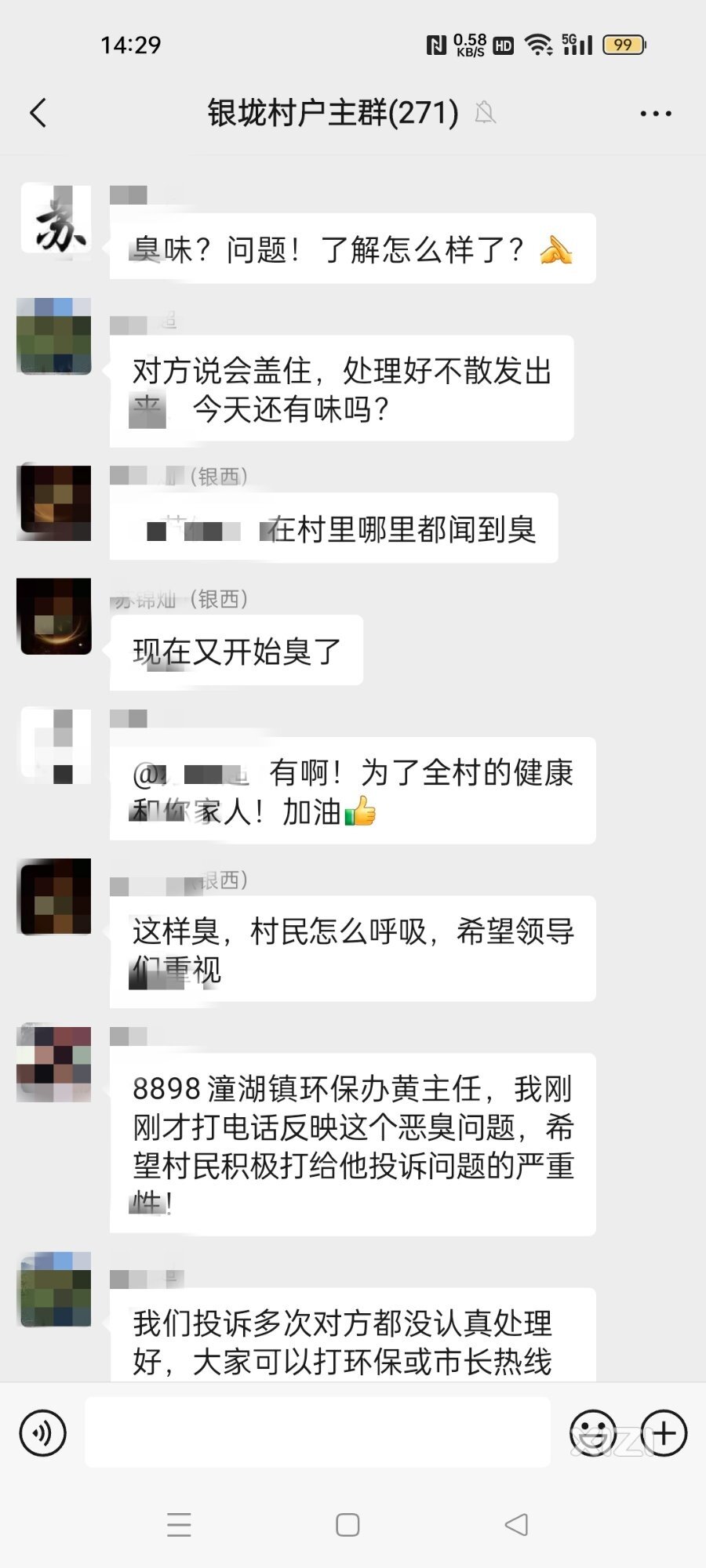The width and height of the screenshot is (706, 1568).
Task: Open avatar of sender asking 臭味？问题！
Action: point(55,220)
